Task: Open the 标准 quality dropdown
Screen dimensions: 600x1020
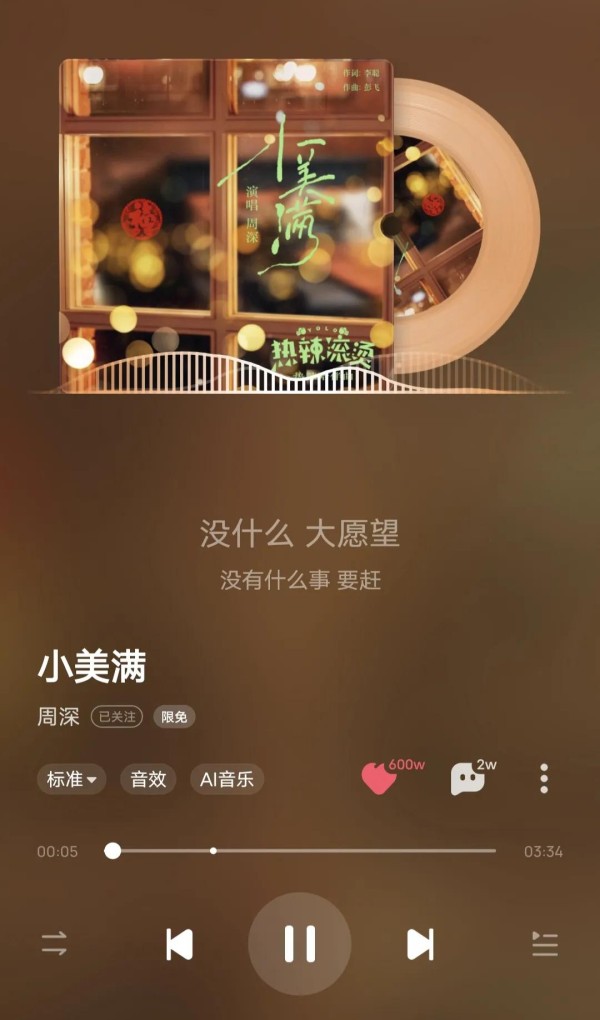Action: [72, 779]
